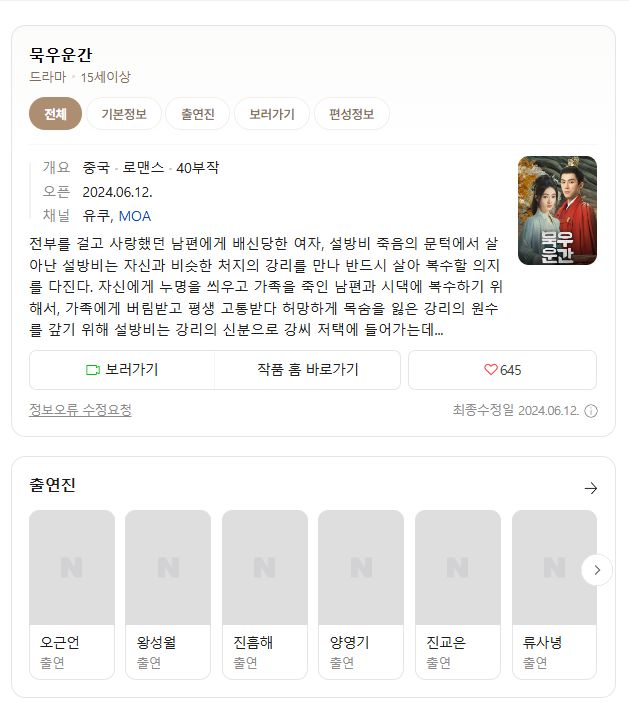629x712 pixels.
Task: Open the MOA channel link
Action: tap(135, 216)
